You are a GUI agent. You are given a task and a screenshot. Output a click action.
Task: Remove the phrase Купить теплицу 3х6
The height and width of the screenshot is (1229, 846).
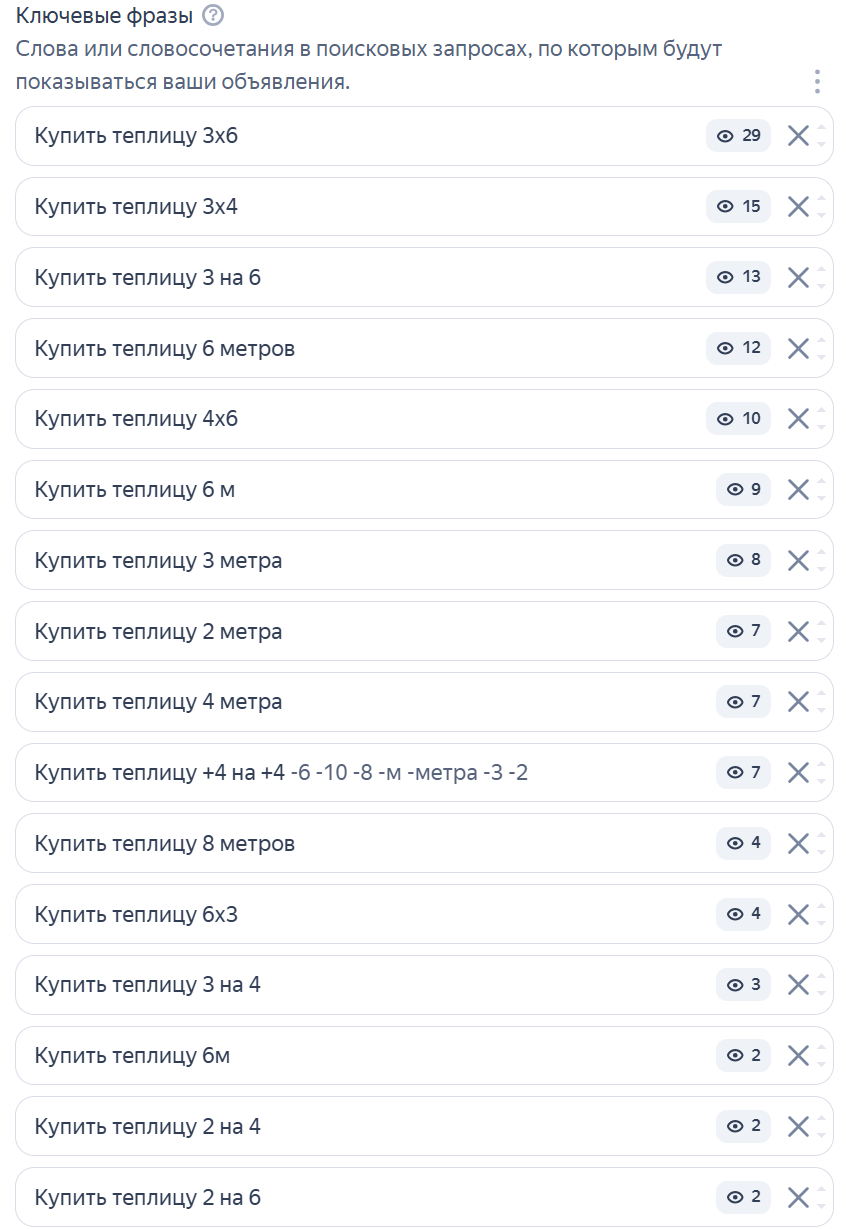pos(798,136)
